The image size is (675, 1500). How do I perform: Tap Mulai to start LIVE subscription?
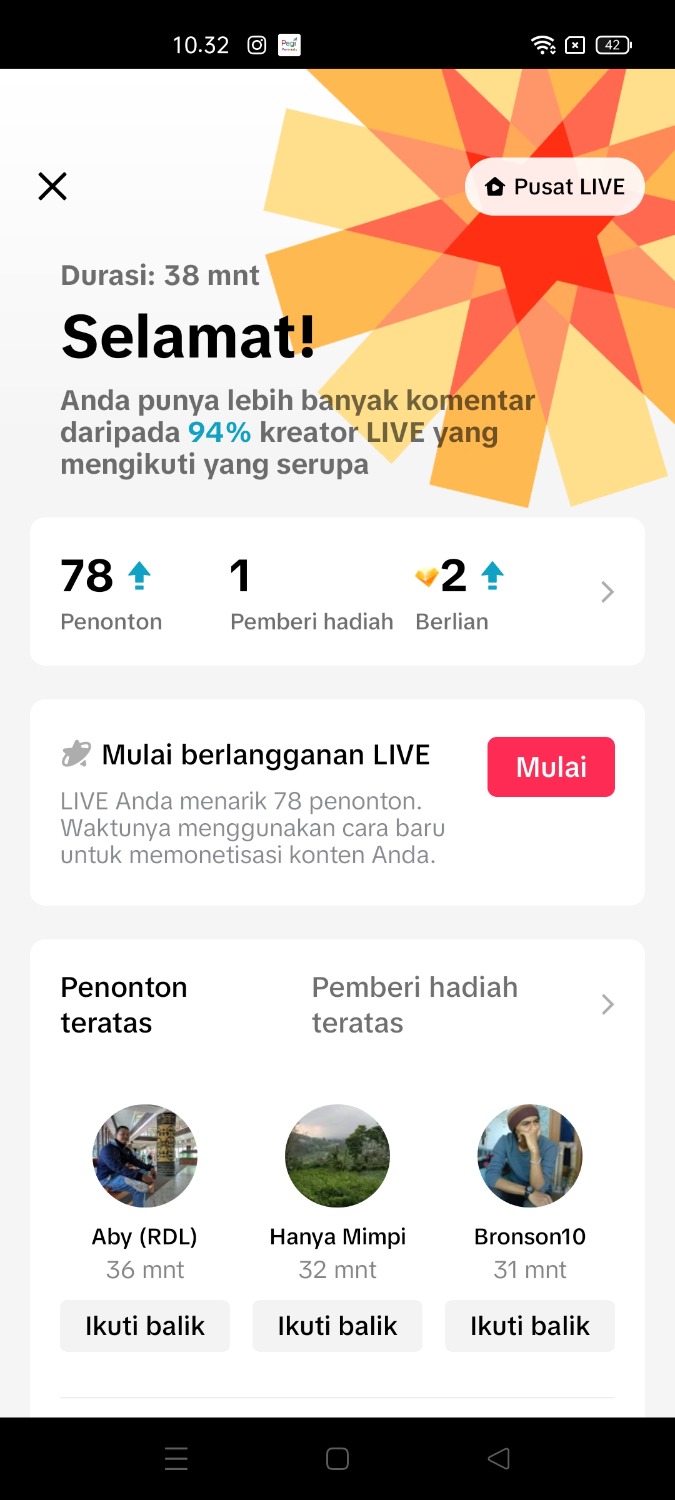[551, 767]
